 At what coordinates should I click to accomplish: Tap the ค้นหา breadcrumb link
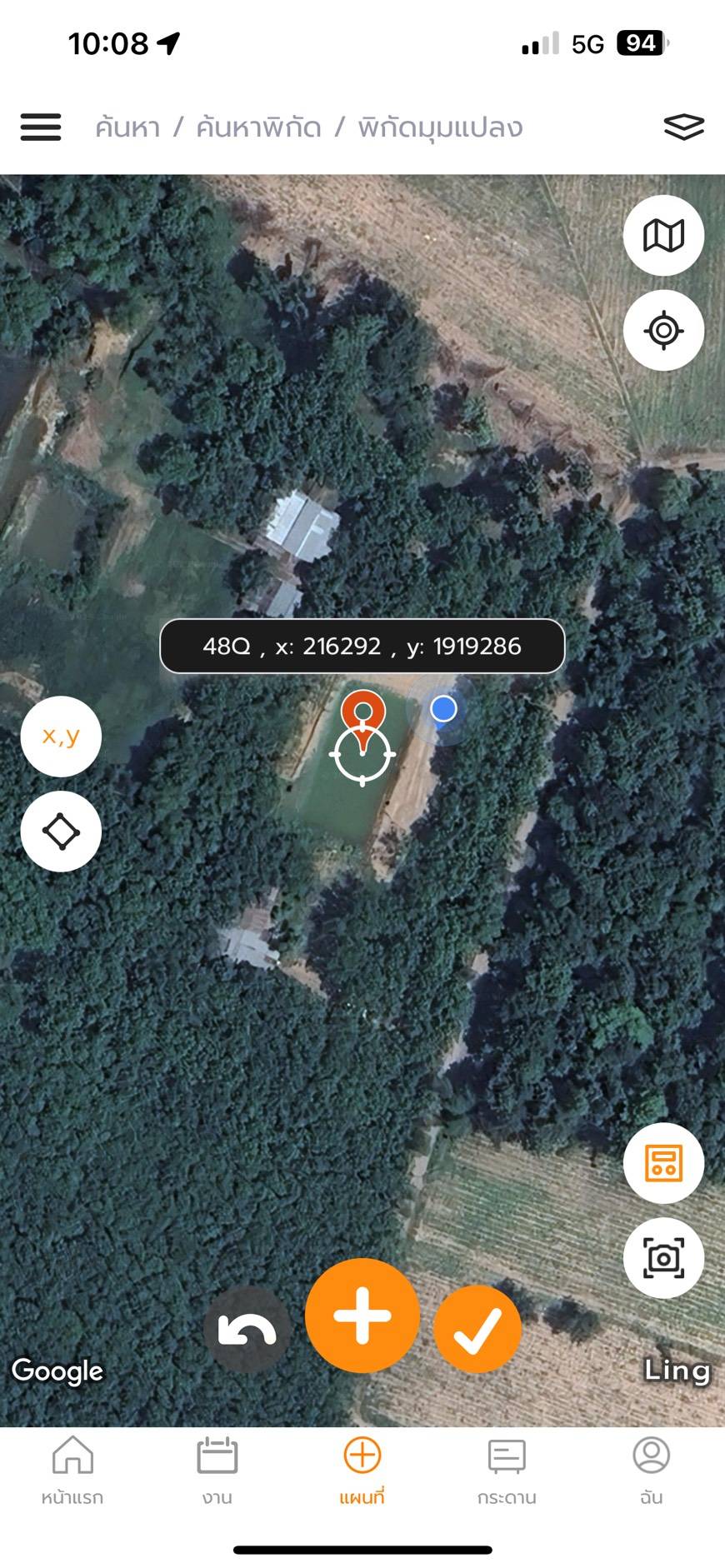pyautogui.click(x=127, y=127)
